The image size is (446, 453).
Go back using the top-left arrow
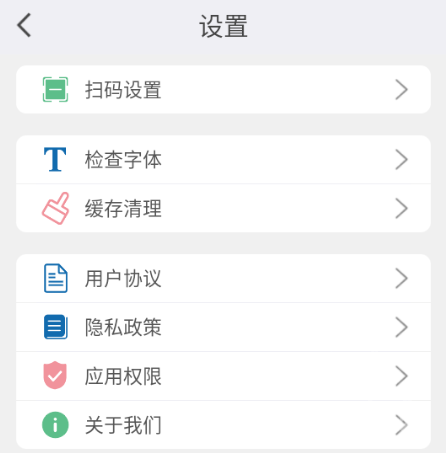coord(24,25)
